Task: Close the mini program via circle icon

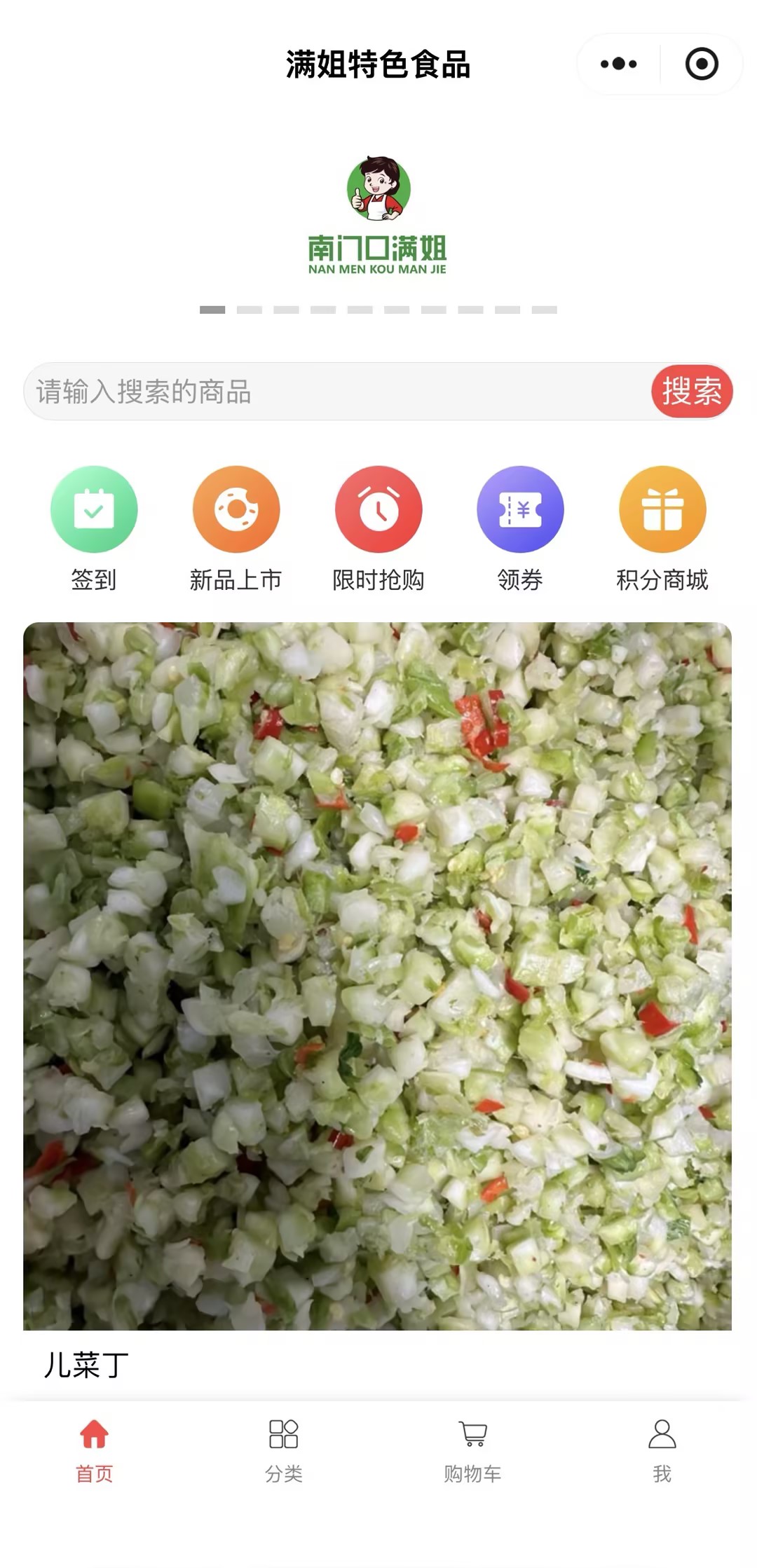Action: click(x=702, y=64)
